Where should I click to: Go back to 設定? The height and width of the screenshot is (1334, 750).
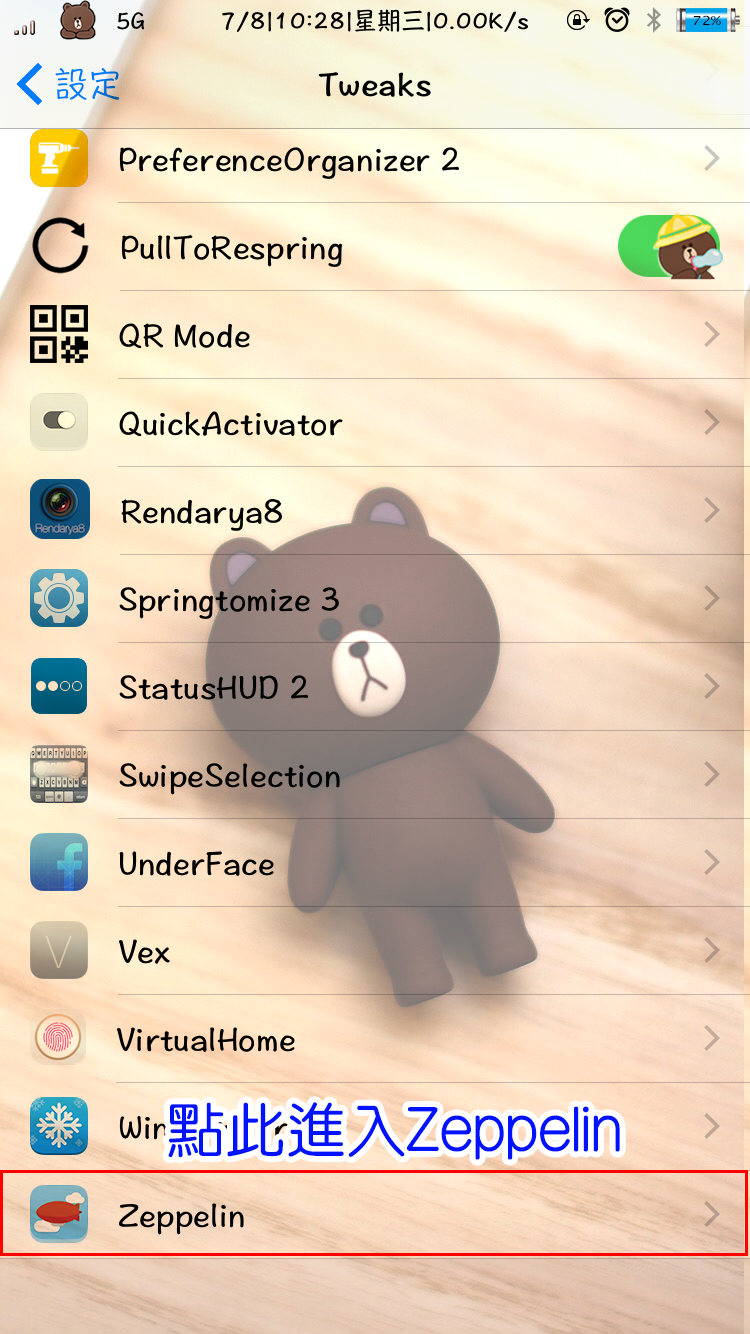coord(68,85)
